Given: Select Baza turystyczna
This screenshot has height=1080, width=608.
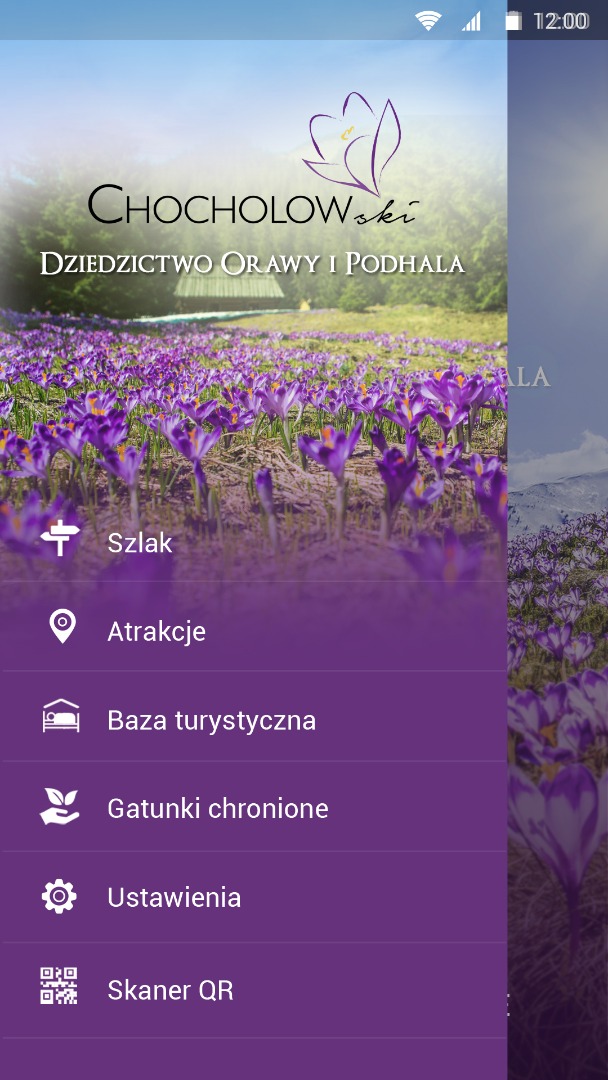Looking at the screenshot, I should tap(211, 720).
